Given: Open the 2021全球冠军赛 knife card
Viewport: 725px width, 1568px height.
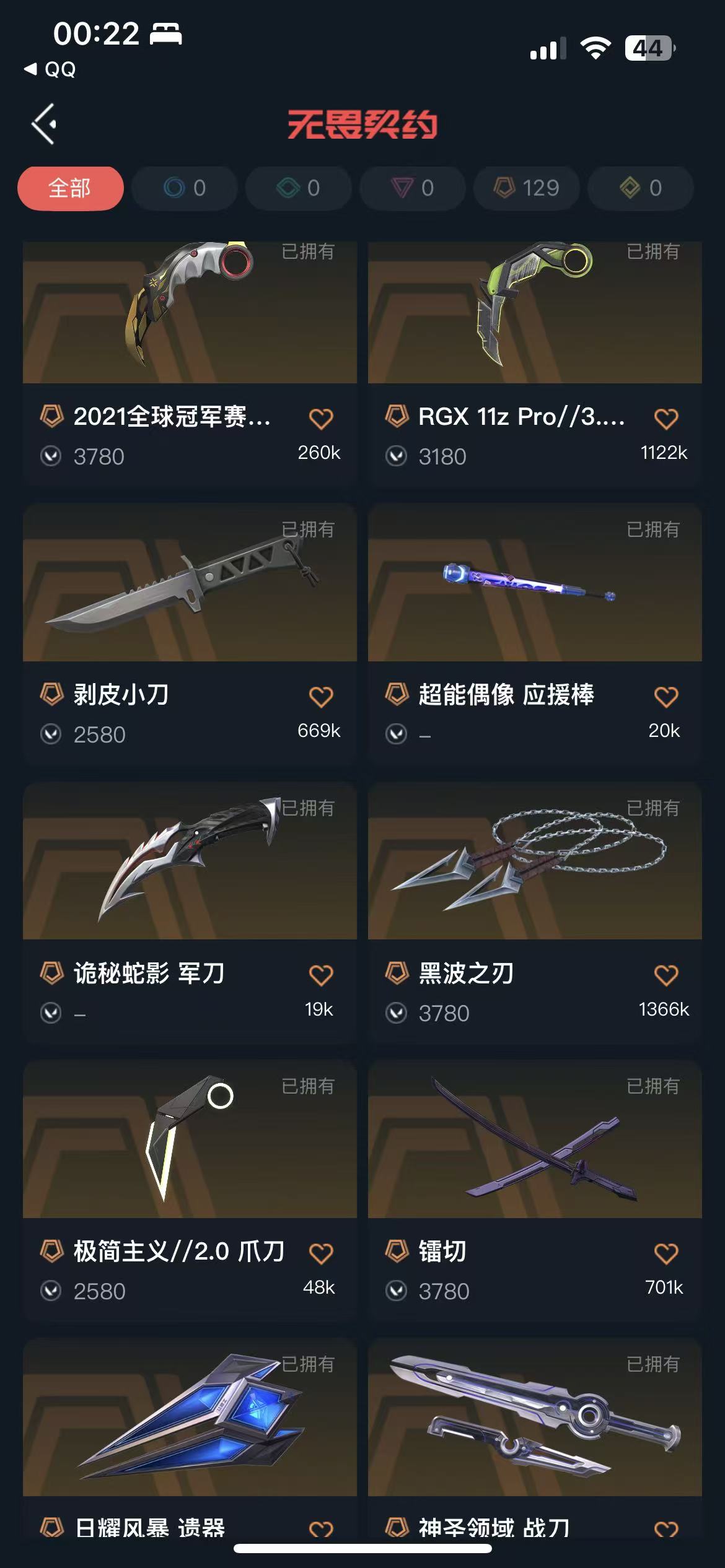Looking at the screenshot, I should coord(190,313).
